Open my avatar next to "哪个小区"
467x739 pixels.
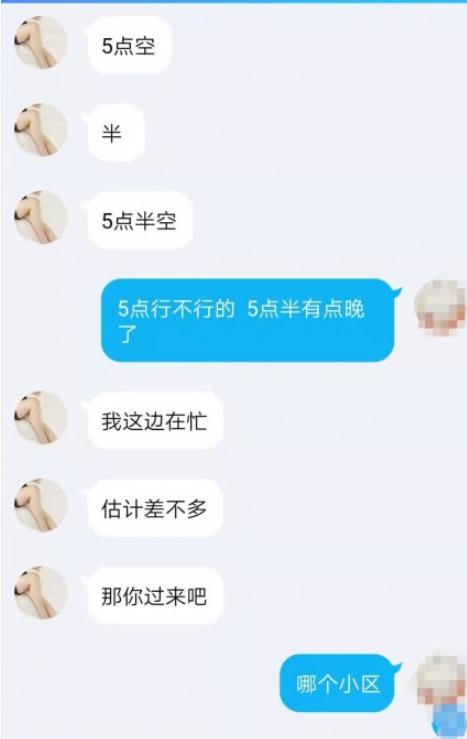441,680
